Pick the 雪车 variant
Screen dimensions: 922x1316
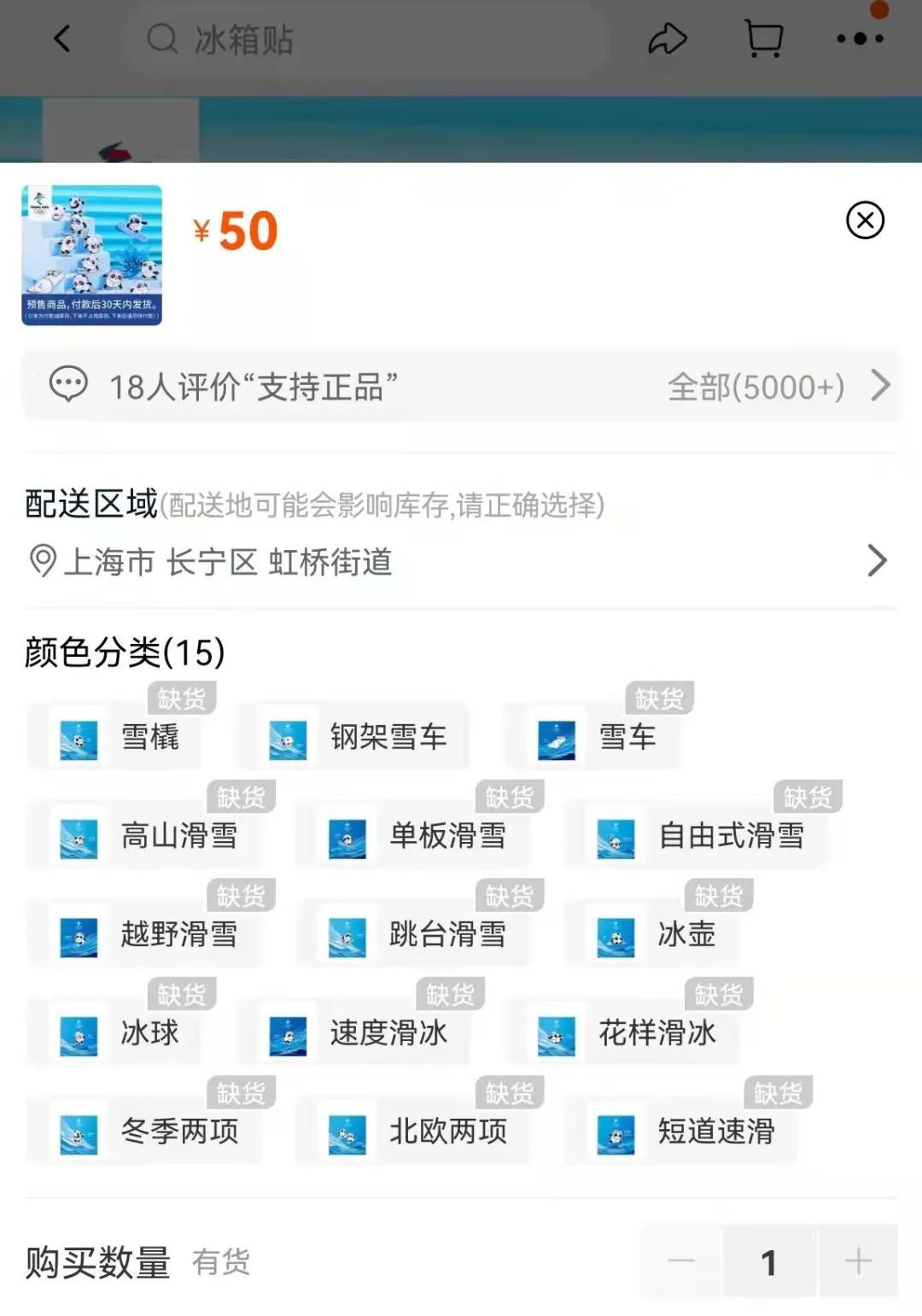pyautogui.click(x=595, y=737)
